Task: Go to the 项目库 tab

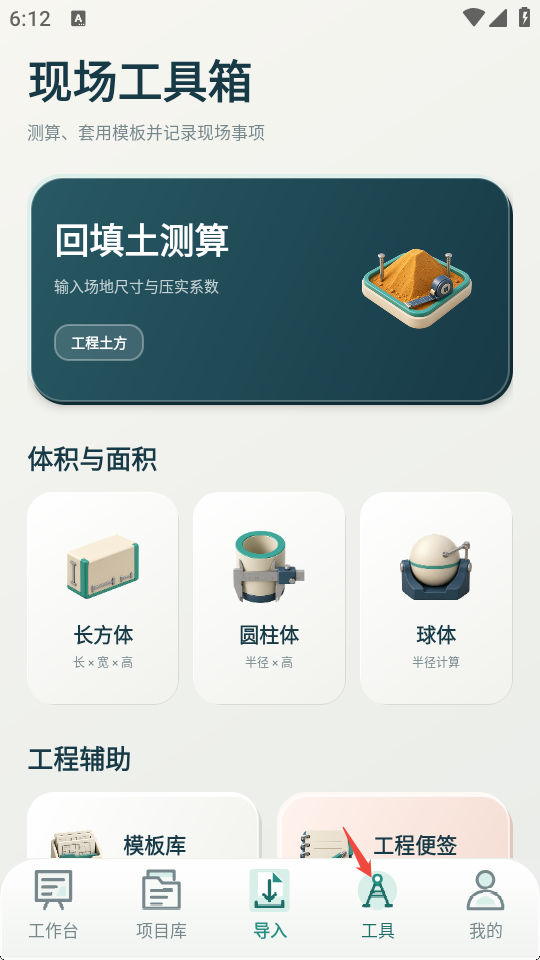Action: tap(162, 905)
